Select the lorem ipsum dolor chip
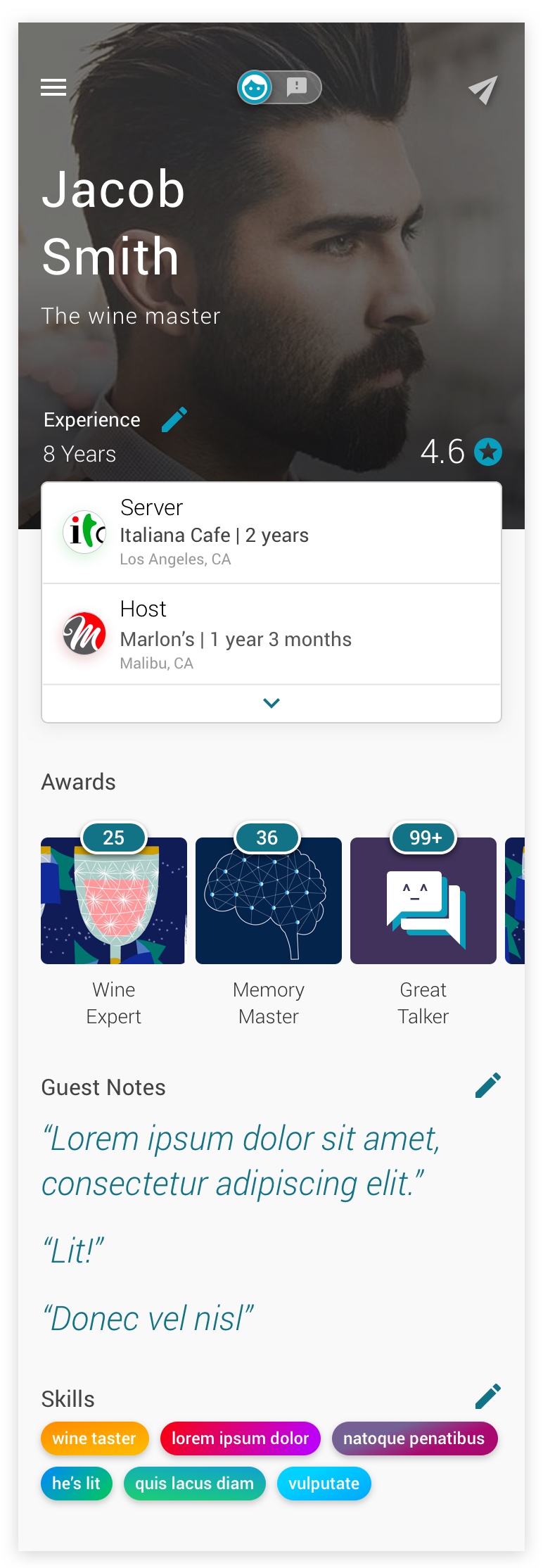543x1568 pixels. point(240,1439)
